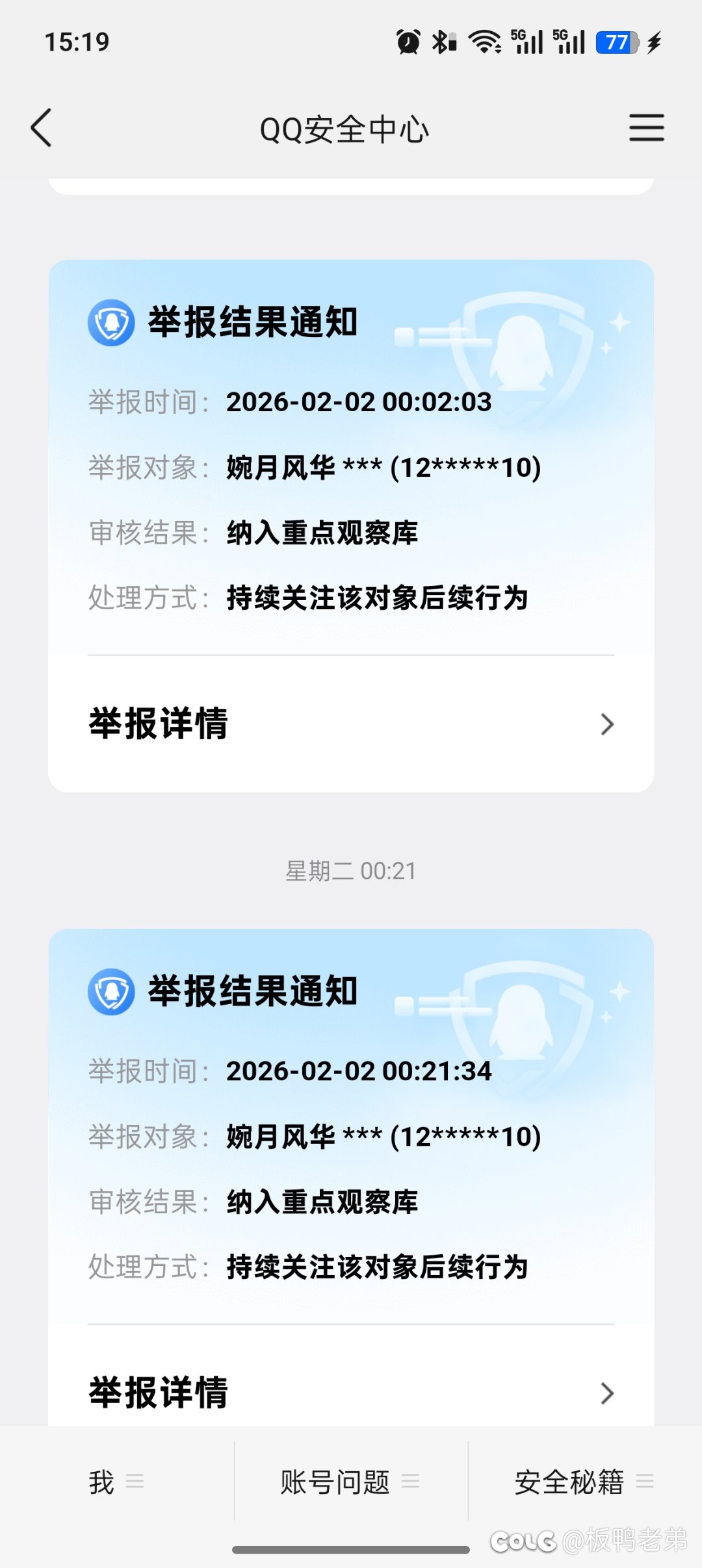Expand the 我 bottom menu
The width and height of the screenshot is (702, 1568).
(x=116, y=1482)
